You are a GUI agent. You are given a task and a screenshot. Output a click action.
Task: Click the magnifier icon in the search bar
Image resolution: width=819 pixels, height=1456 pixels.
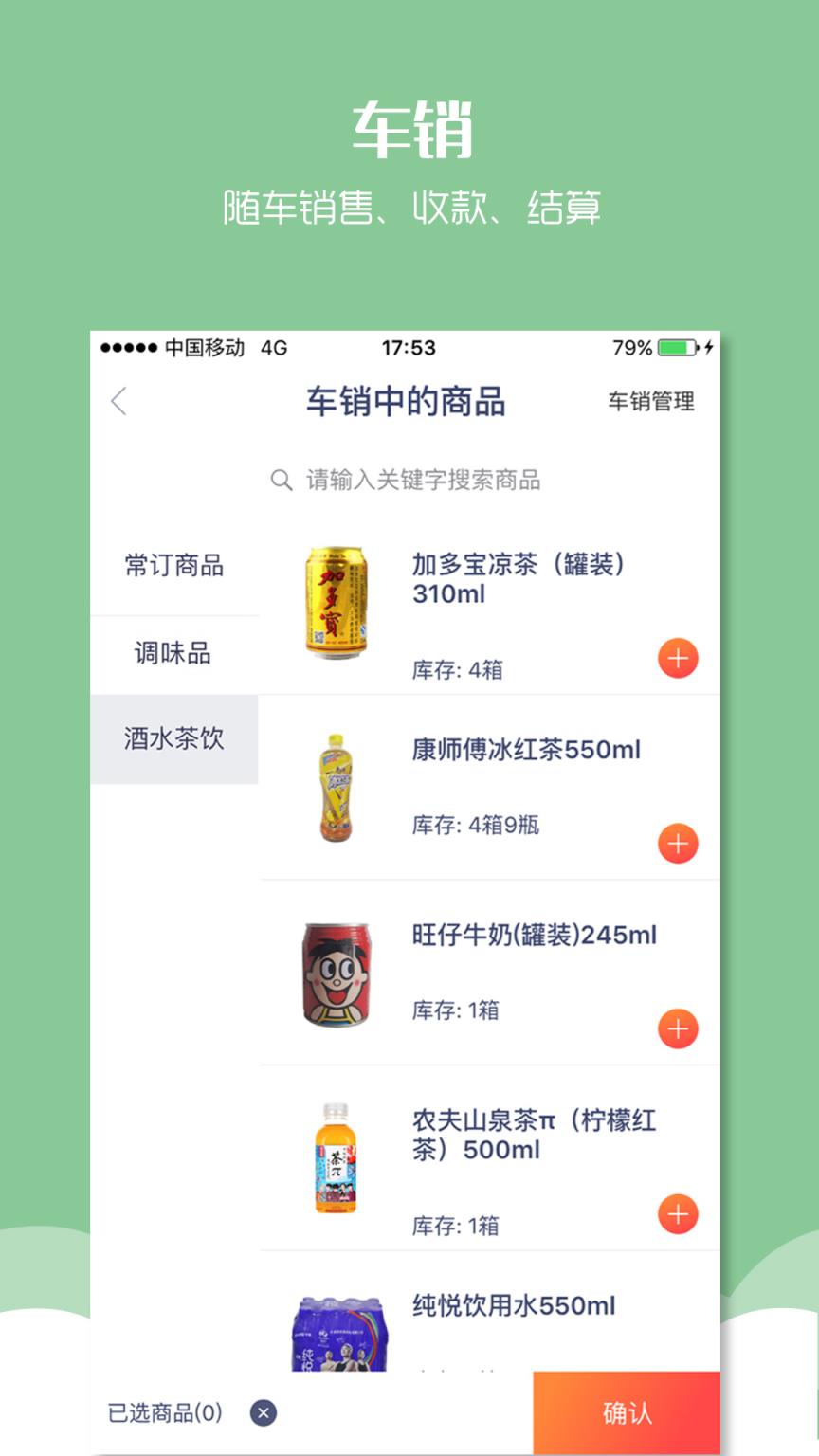(281, 481)
